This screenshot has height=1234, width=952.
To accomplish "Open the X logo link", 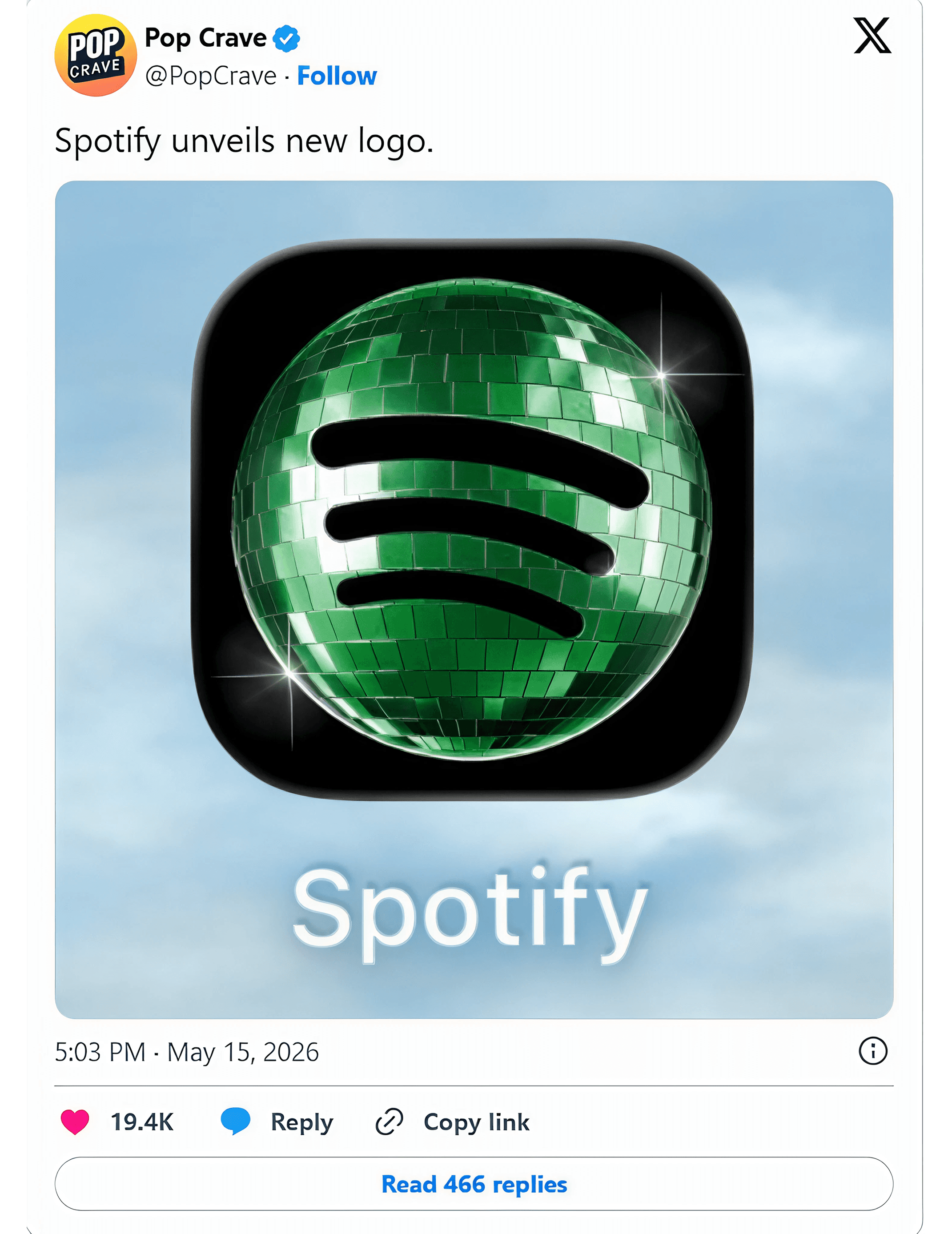I will (x=872, y=36).
